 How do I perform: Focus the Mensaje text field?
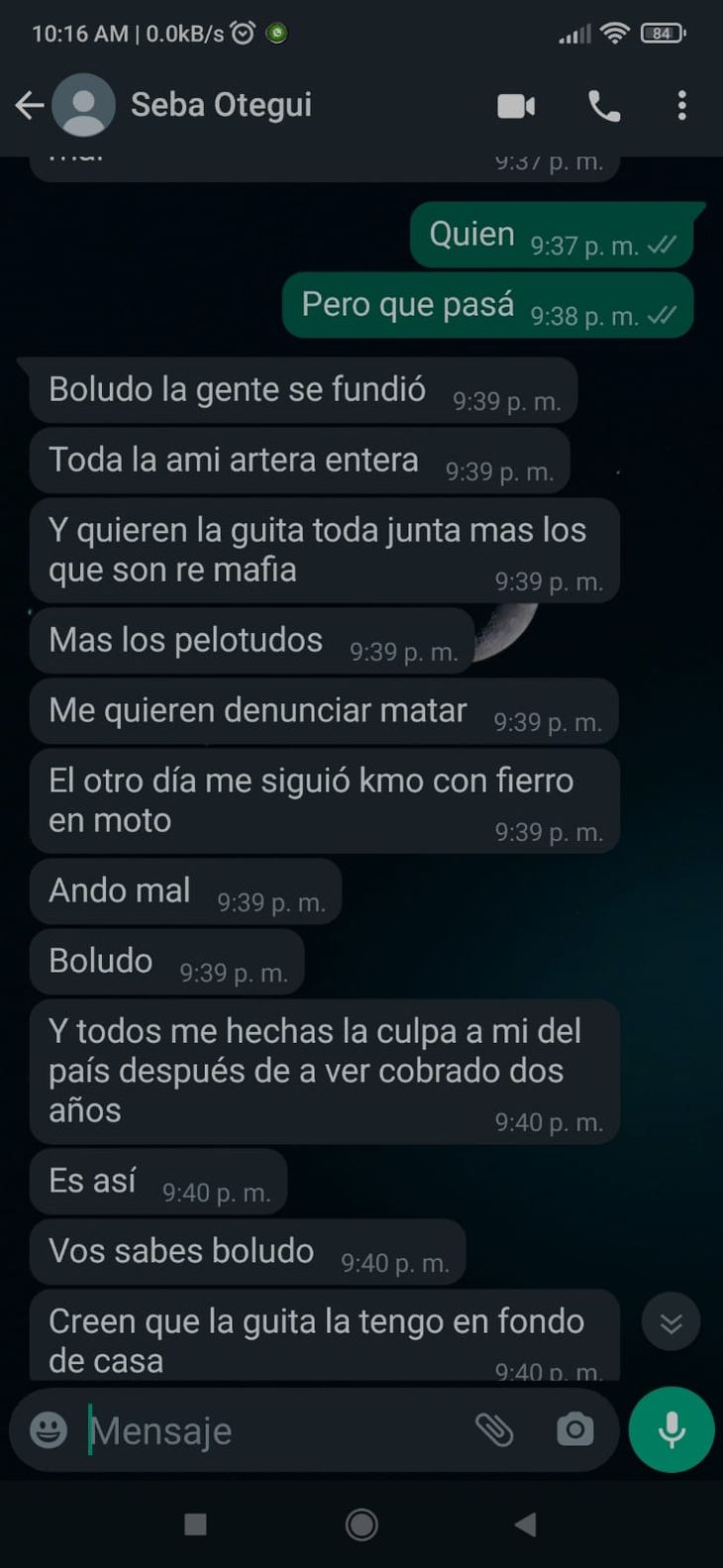coord(267,1430)
